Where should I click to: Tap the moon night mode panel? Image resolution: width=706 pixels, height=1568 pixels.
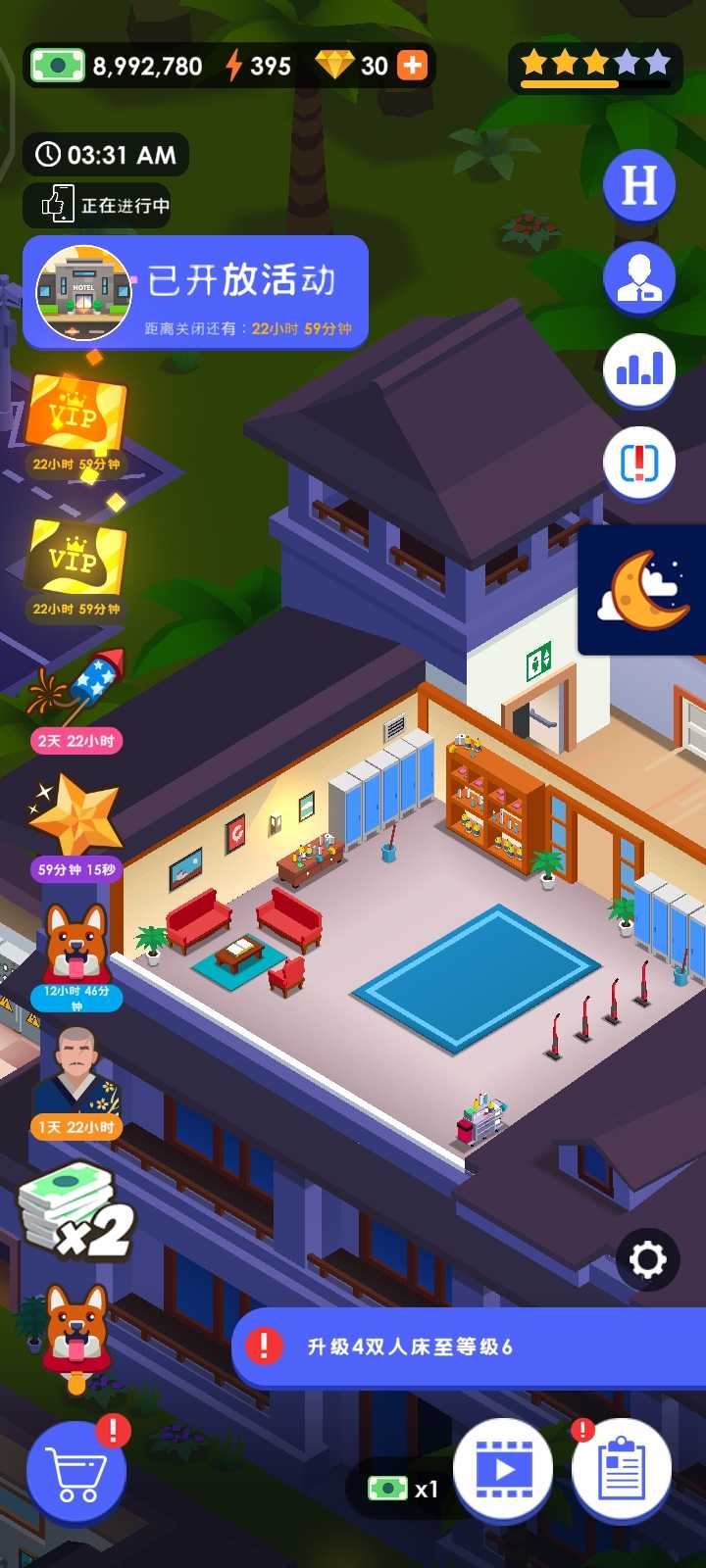point(643,590)
